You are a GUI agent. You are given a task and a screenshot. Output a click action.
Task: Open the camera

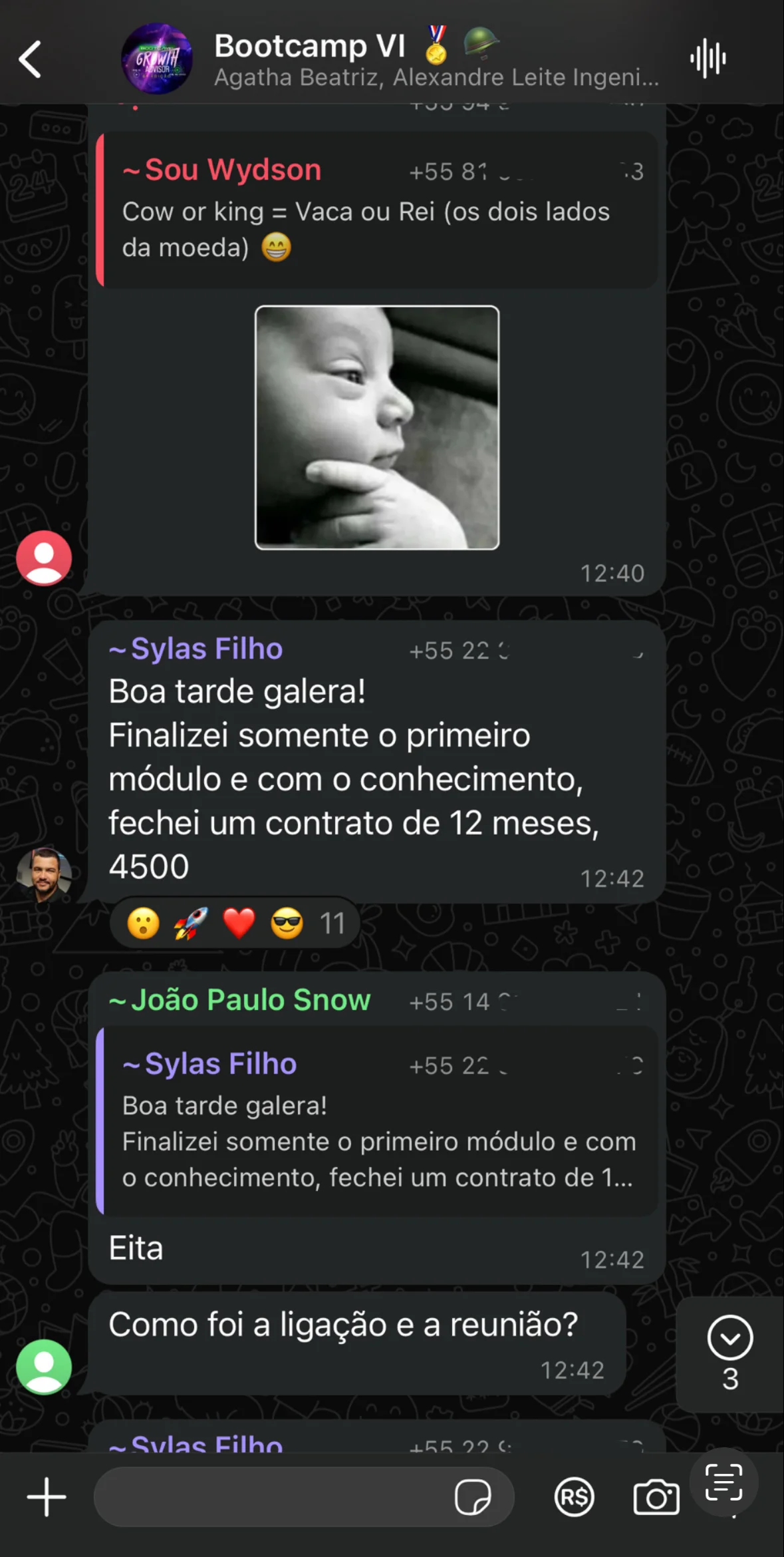point(656,1497)
